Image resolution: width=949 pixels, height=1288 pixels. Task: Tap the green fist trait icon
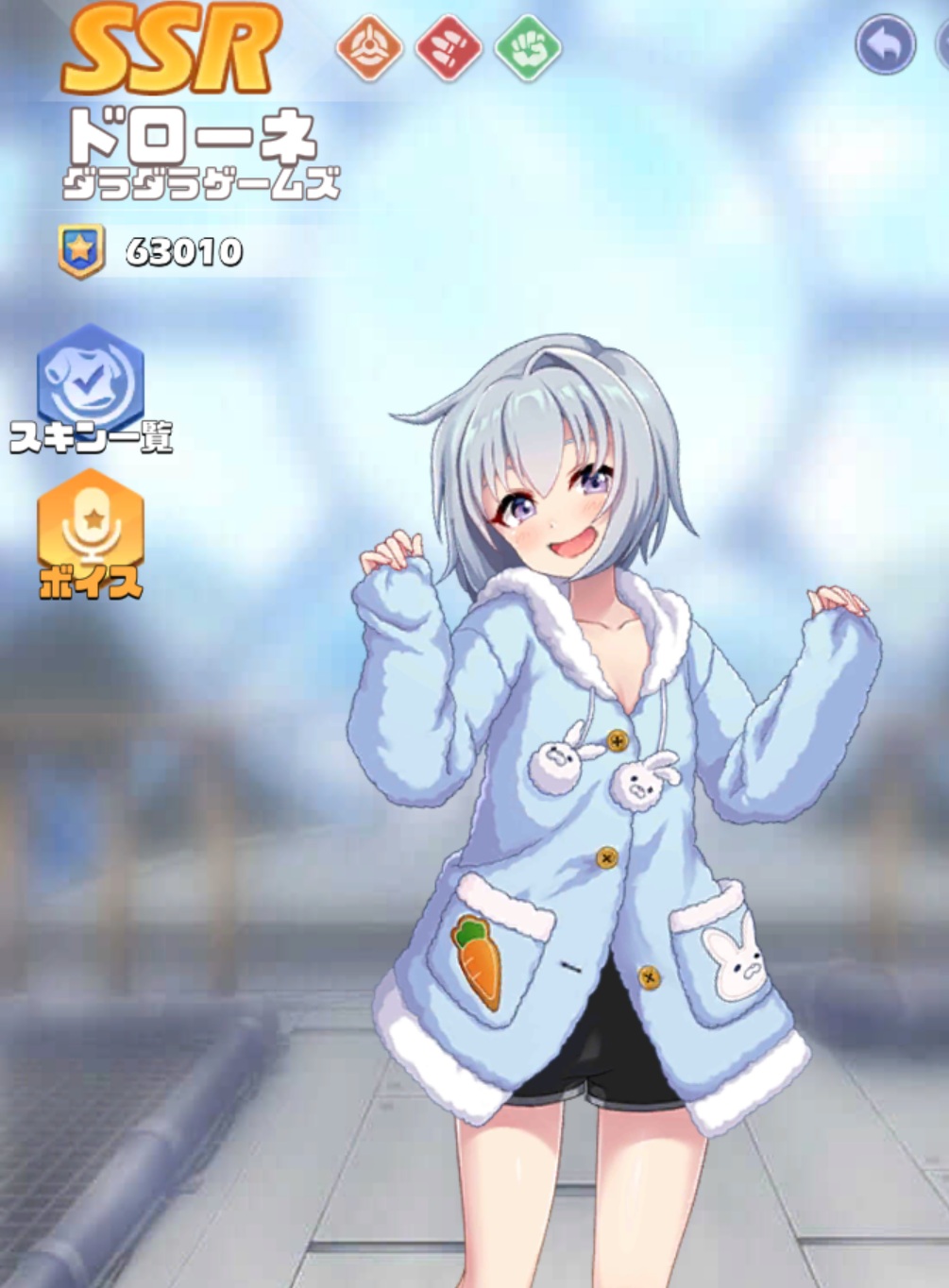528,46
